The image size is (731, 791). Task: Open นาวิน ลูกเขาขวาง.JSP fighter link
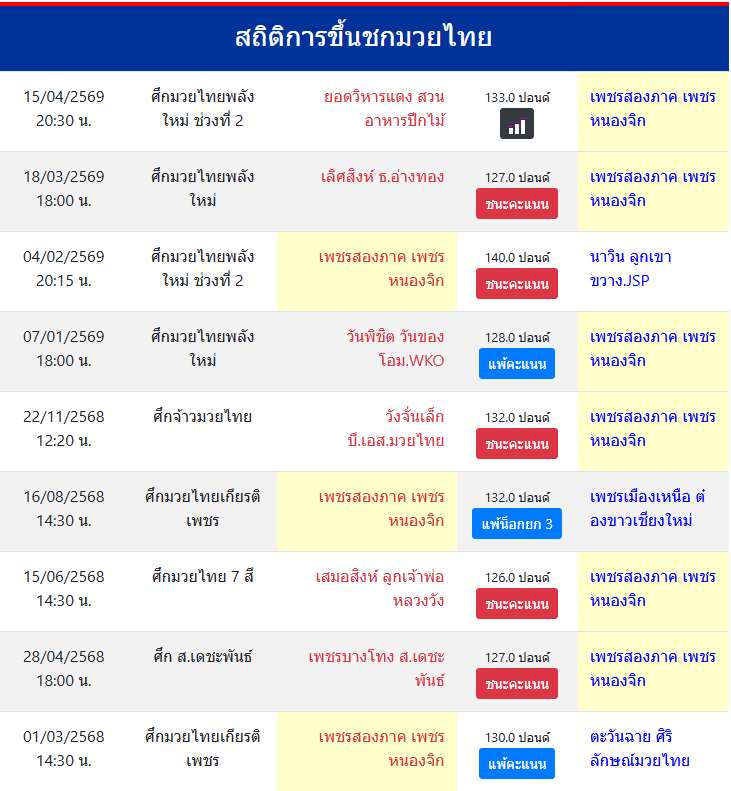coord(630,268)
